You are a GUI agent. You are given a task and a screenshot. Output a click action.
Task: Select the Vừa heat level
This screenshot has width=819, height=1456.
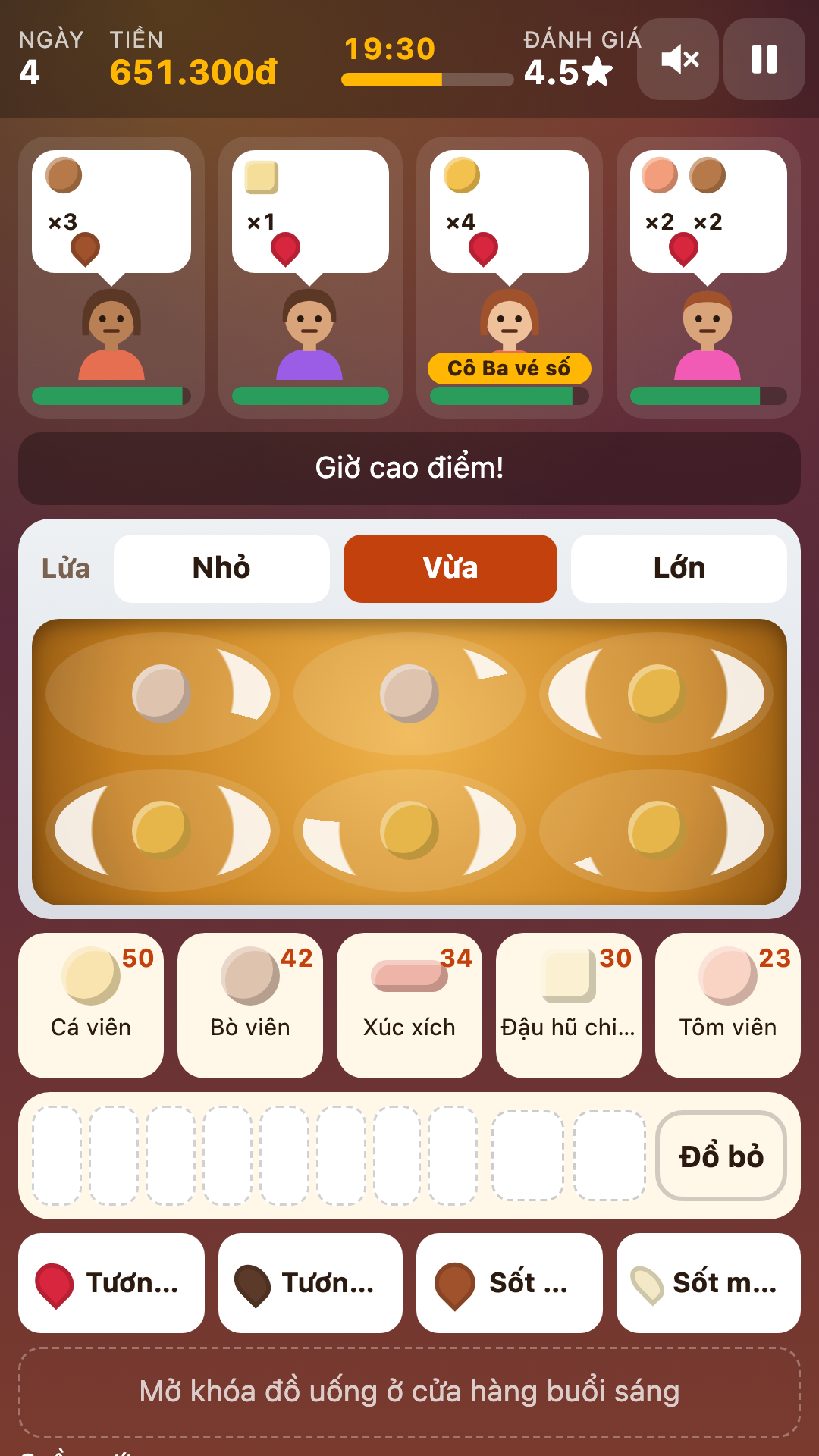coord(450,568)
